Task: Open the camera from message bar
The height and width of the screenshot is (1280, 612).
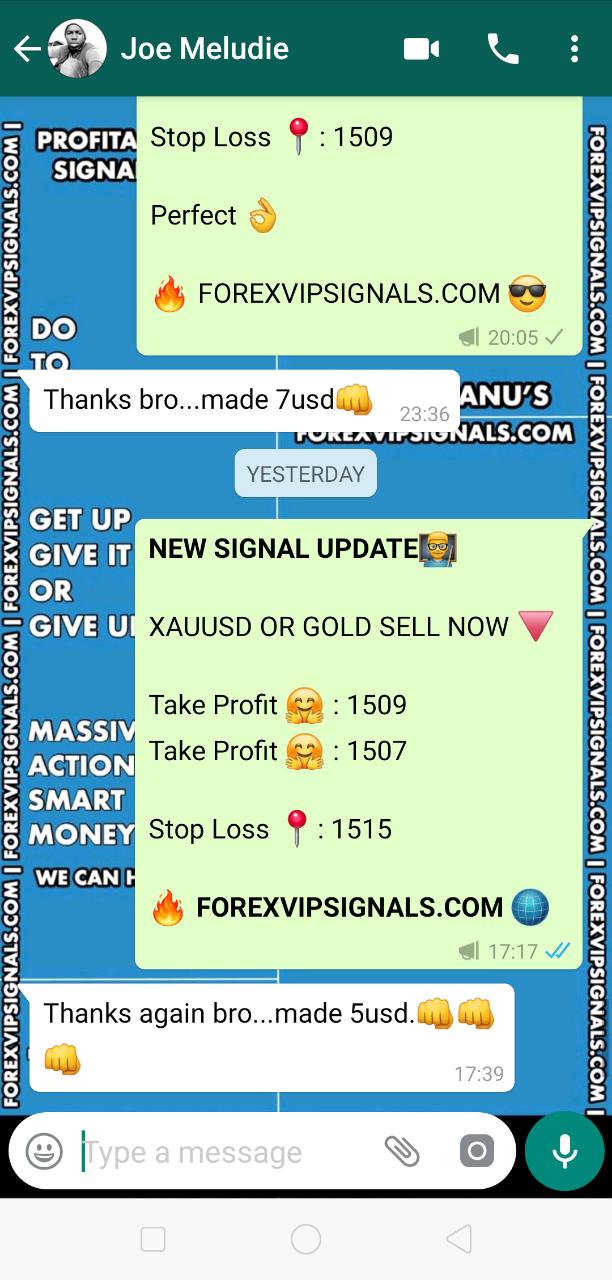Action: coord(477,1151)
